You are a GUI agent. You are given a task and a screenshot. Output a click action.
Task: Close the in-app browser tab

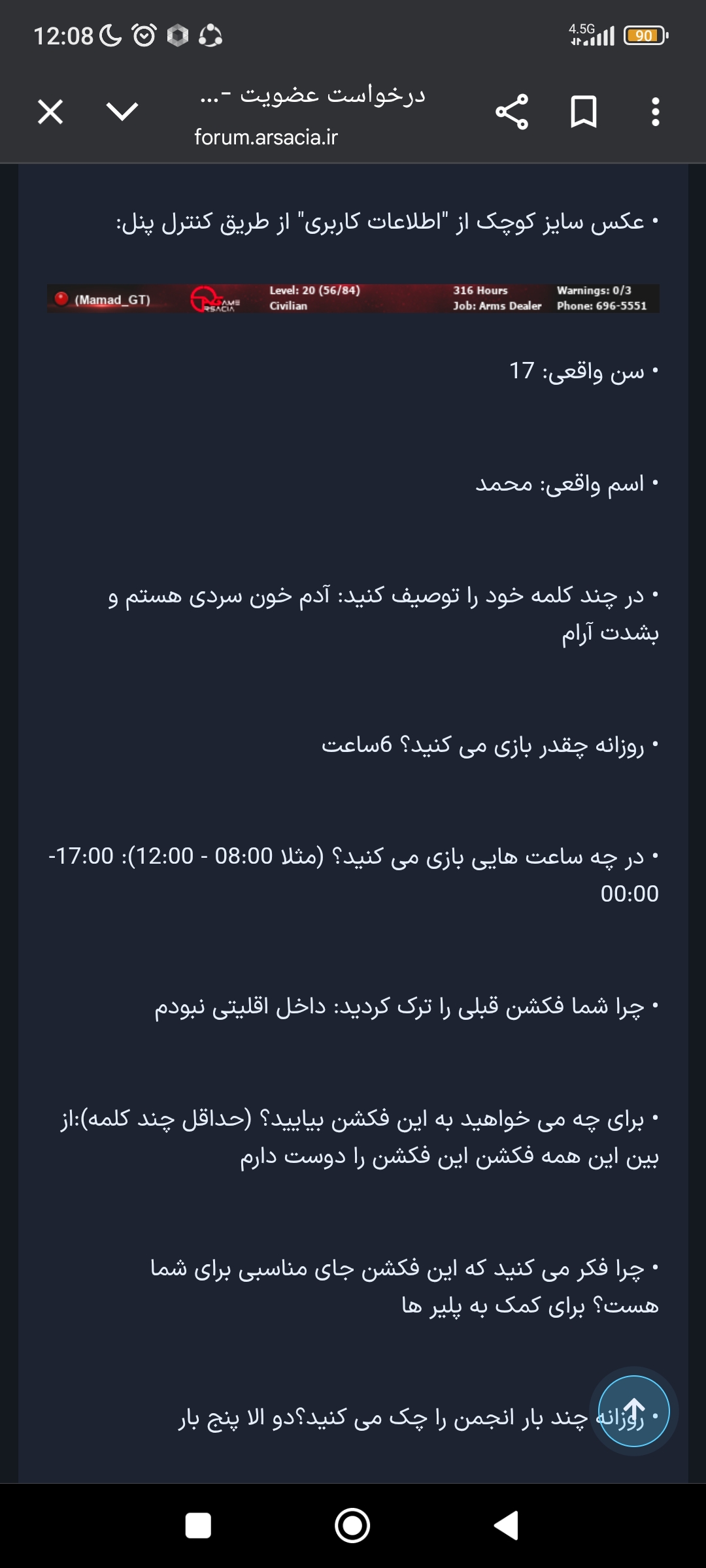50,112
